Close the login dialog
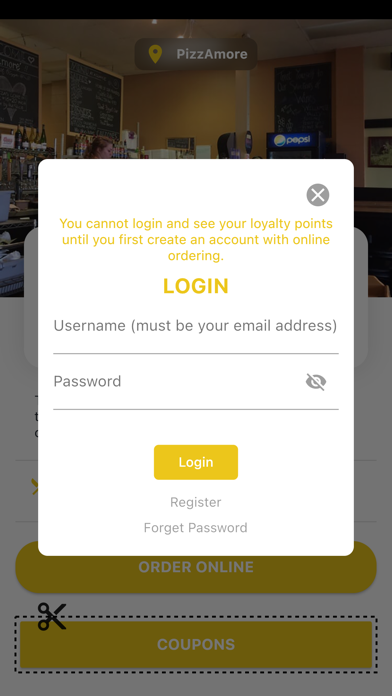 317,195
